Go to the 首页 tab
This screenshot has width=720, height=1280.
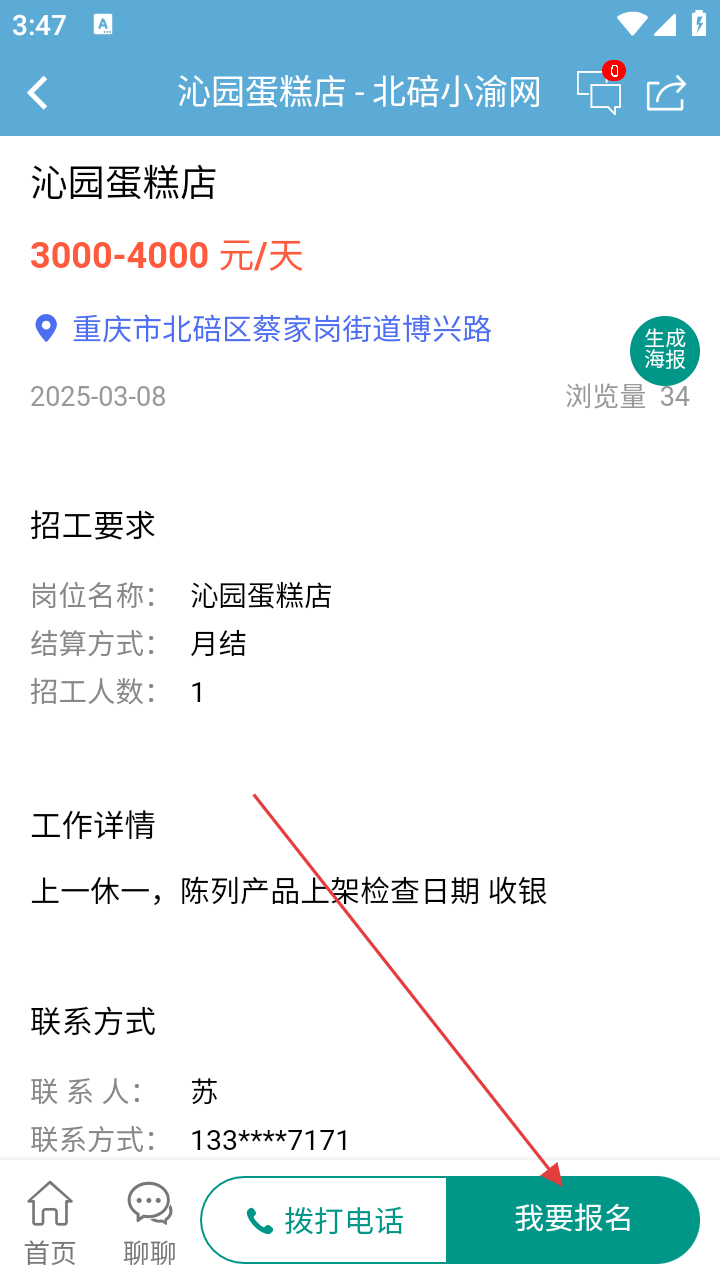pos(50,1222)
